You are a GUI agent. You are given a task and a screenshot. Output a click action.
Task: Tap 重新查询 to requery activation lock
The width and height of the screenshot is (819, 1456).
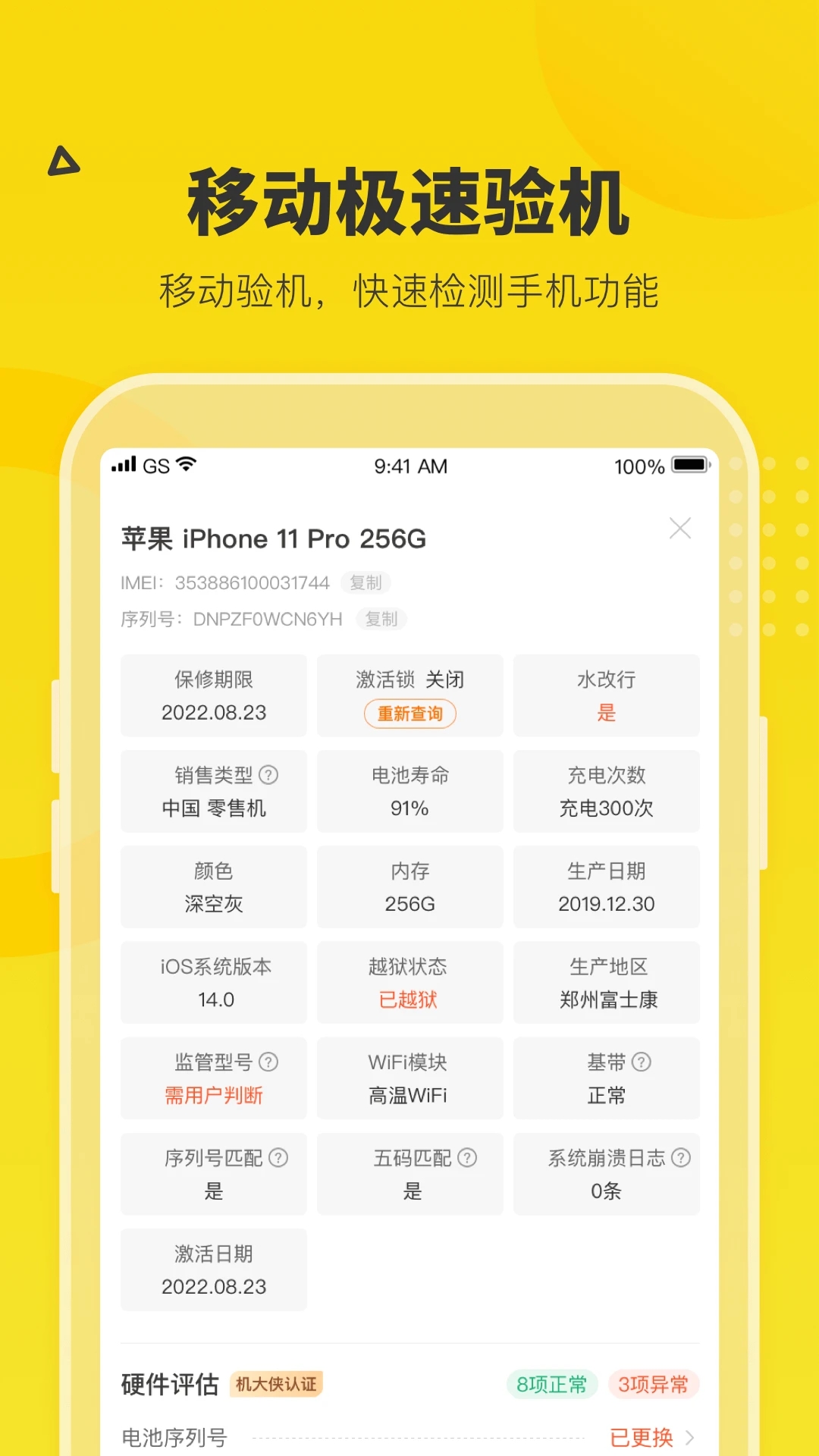click(409, 713)
